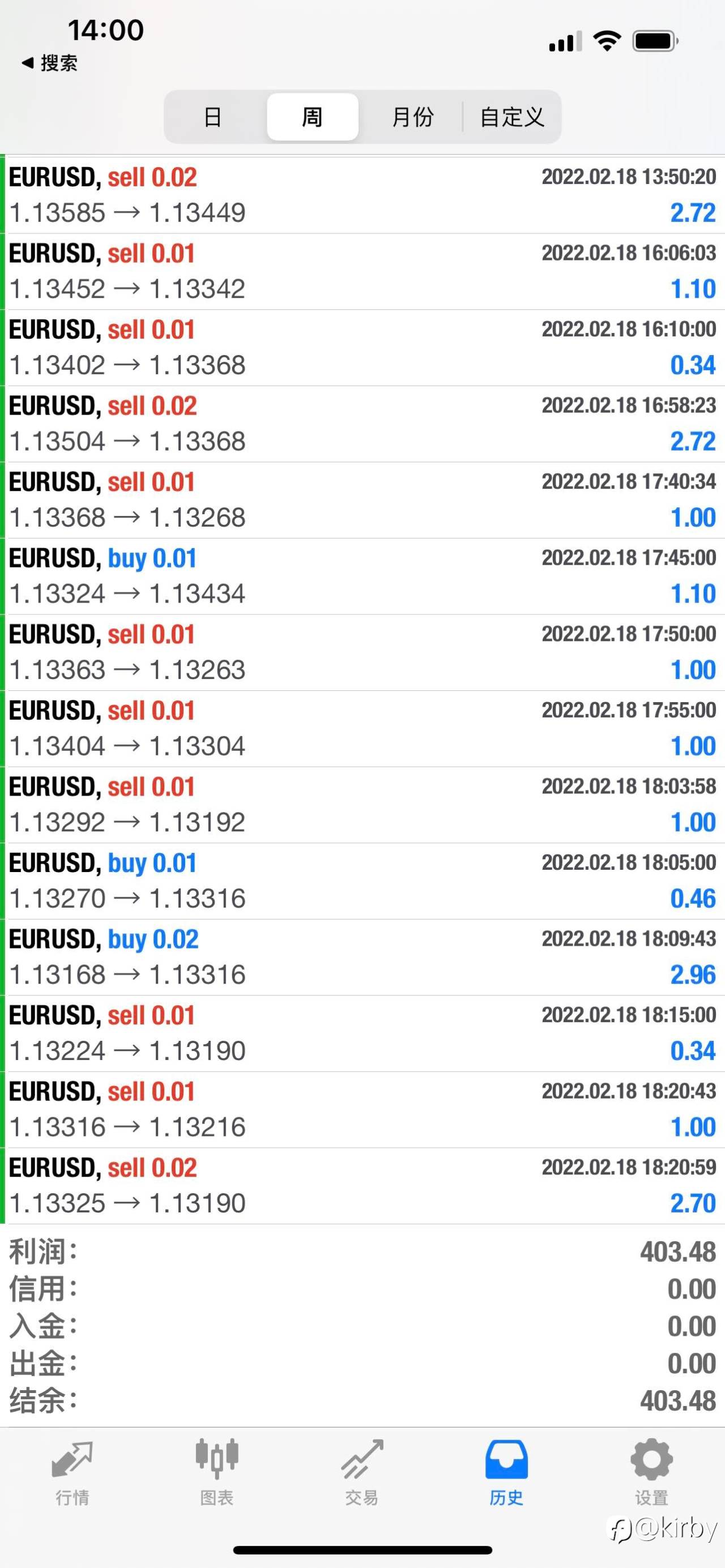725x1568 pixels.
Task: Open the 设置 settings tab
Action: [x=651, y=1471]
